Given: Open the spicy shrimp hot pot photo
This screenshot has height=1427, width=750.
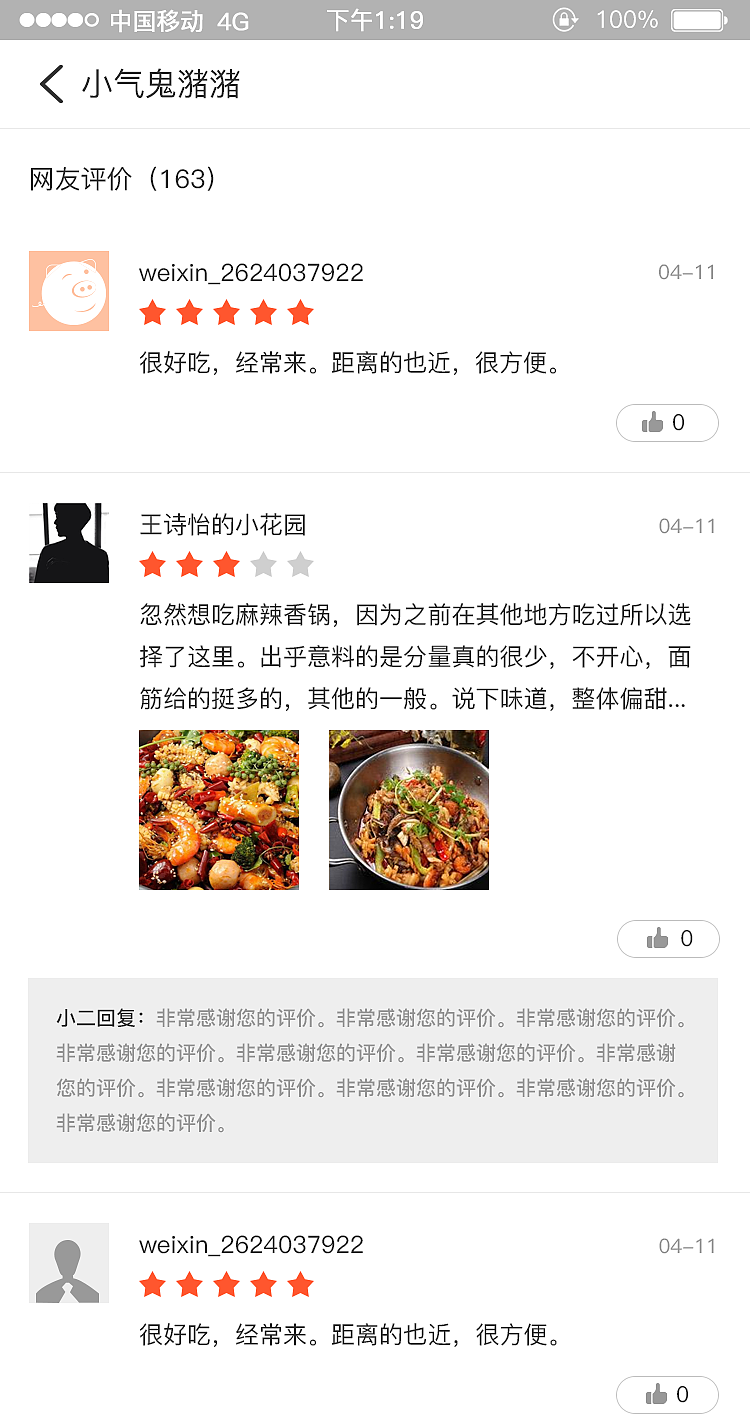Looking at the screenshot, I should [218, 809].
